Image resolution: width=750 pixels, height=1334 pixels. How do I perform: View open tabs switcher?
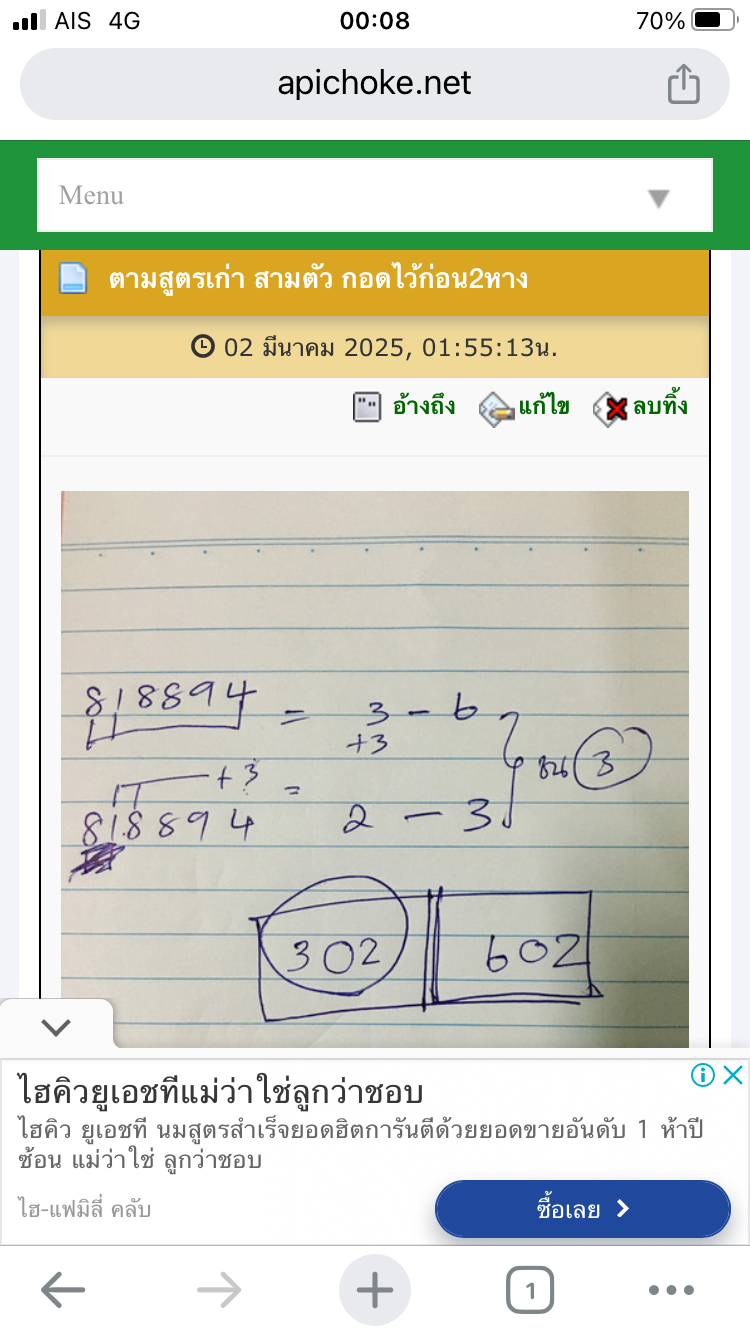point(530,1291)
